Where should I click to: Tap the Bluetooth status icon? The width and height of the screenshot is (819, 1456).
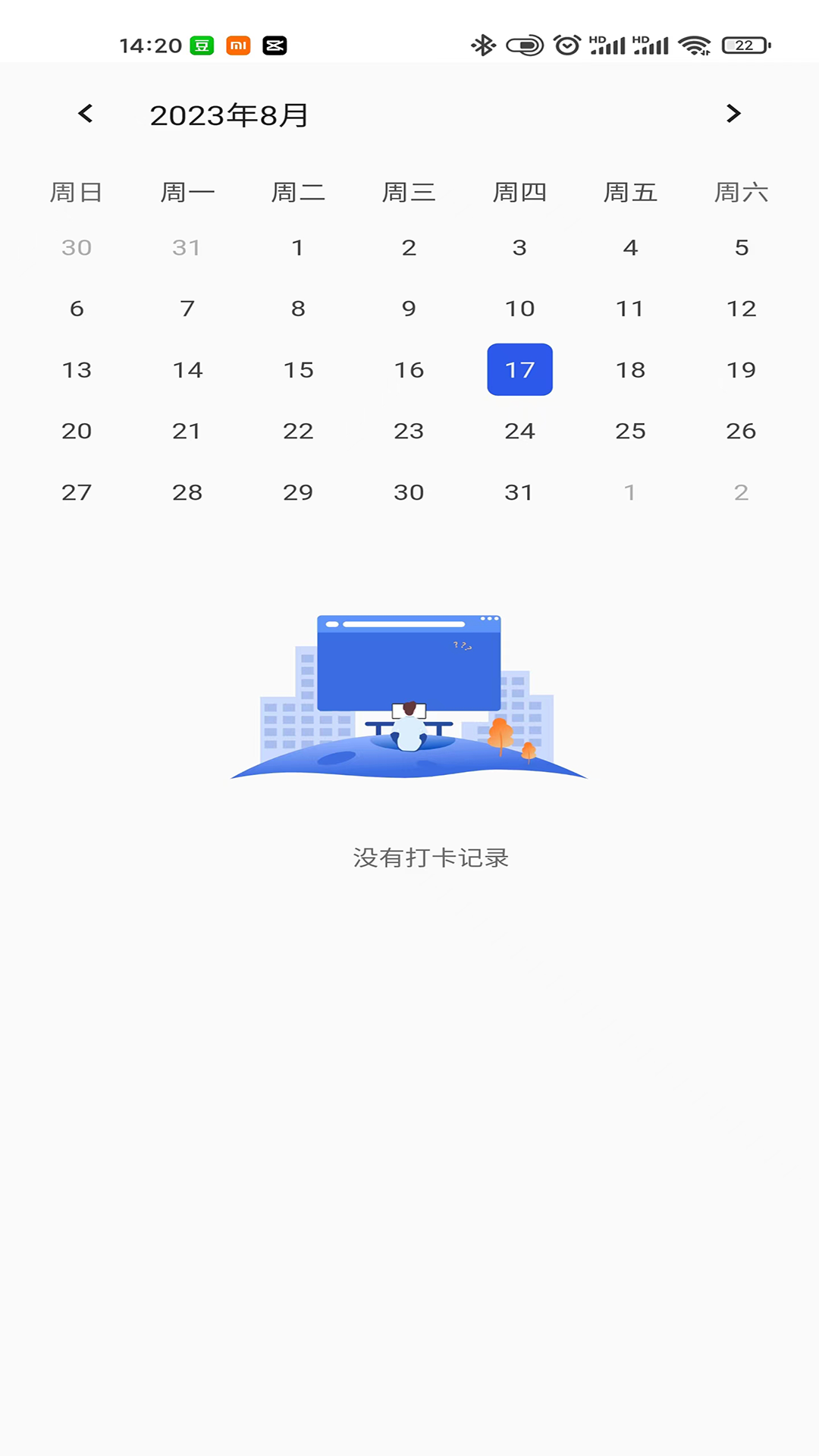tap(483, 45)
